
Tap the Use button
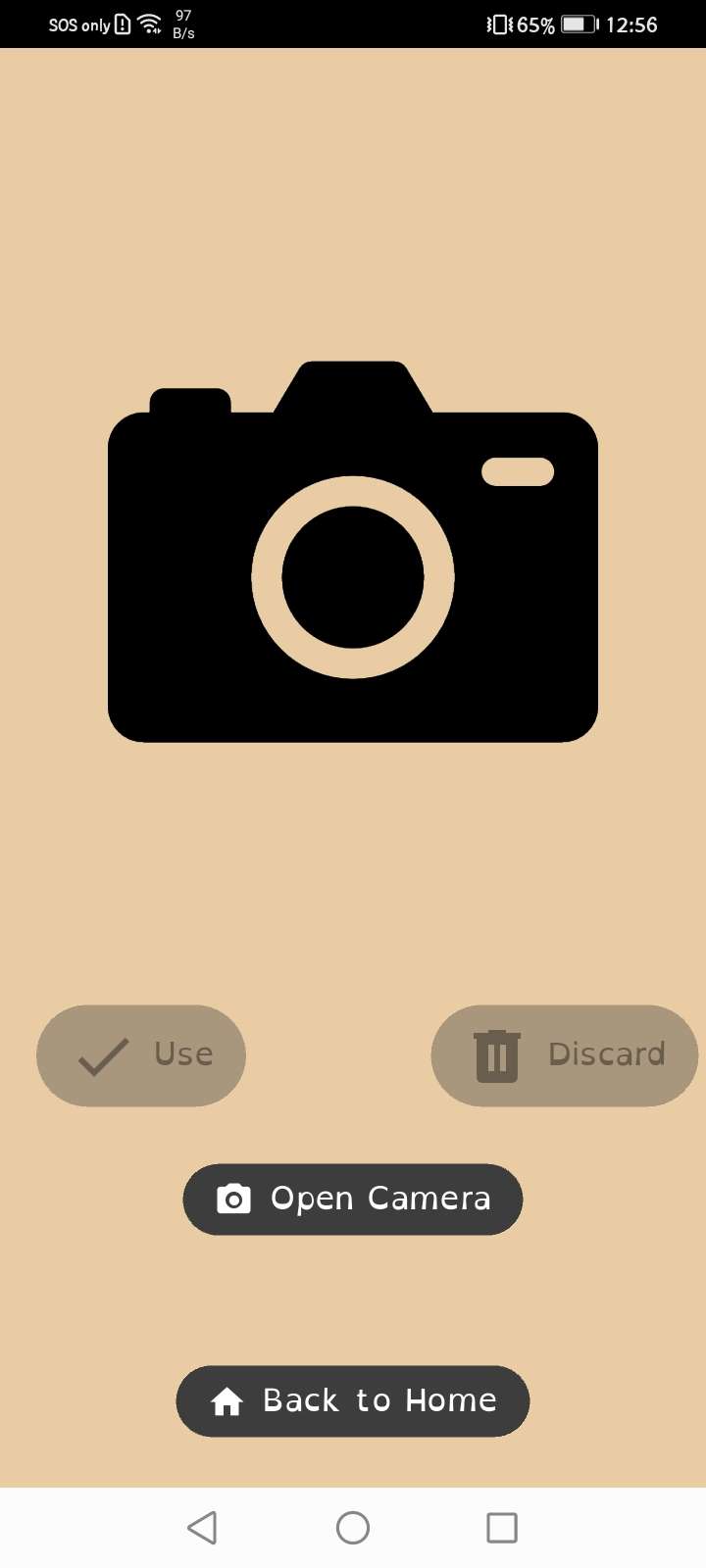(x=141, y=1055)
